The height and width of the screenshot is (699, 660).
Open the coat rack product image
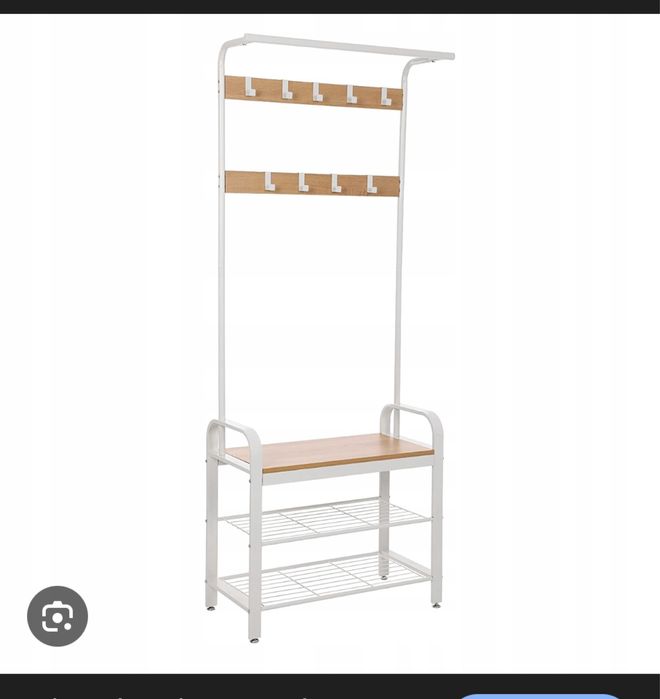[x=330, y=340]
